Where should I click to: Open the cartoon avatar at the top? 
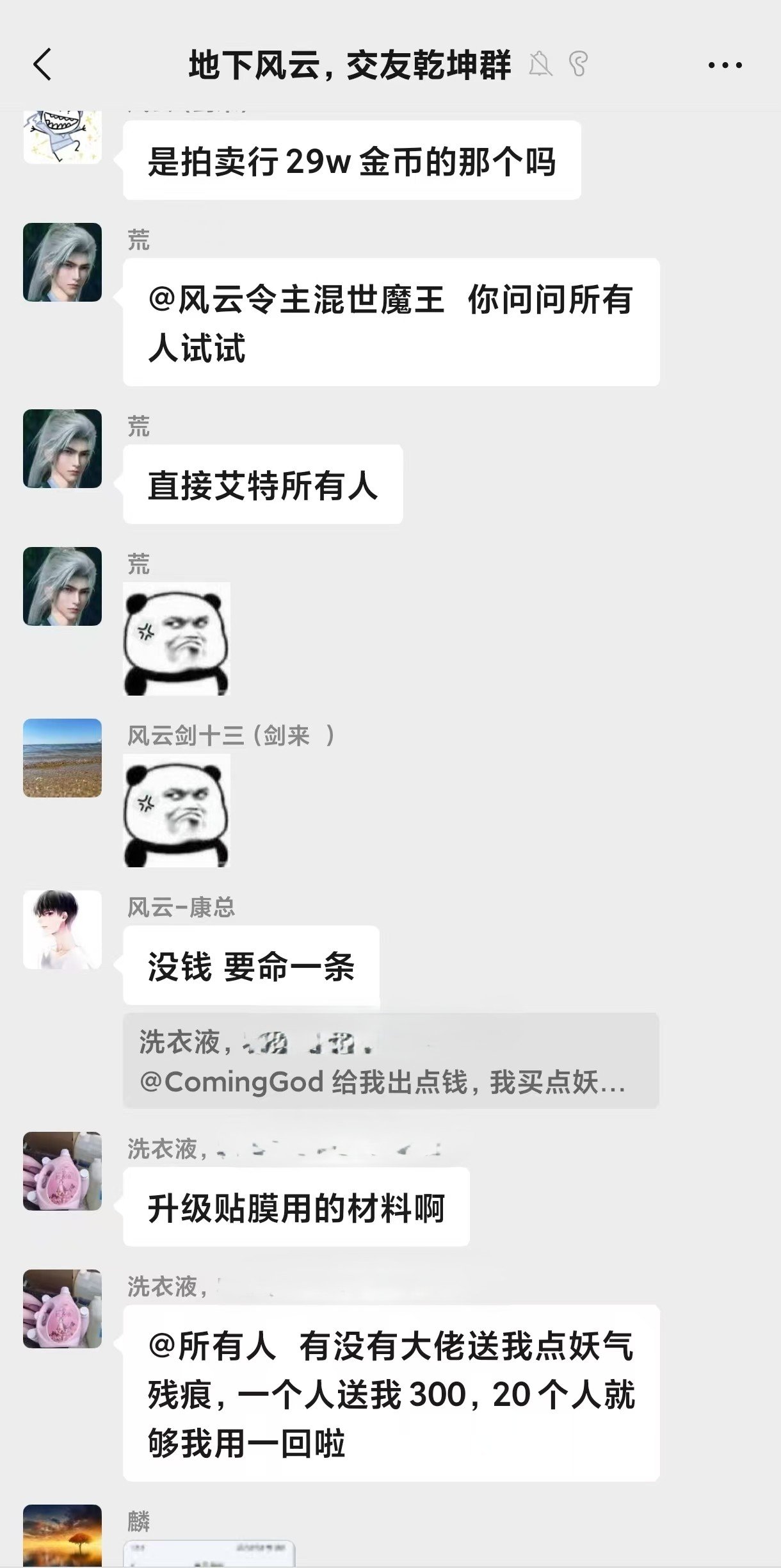click(62, 135)
